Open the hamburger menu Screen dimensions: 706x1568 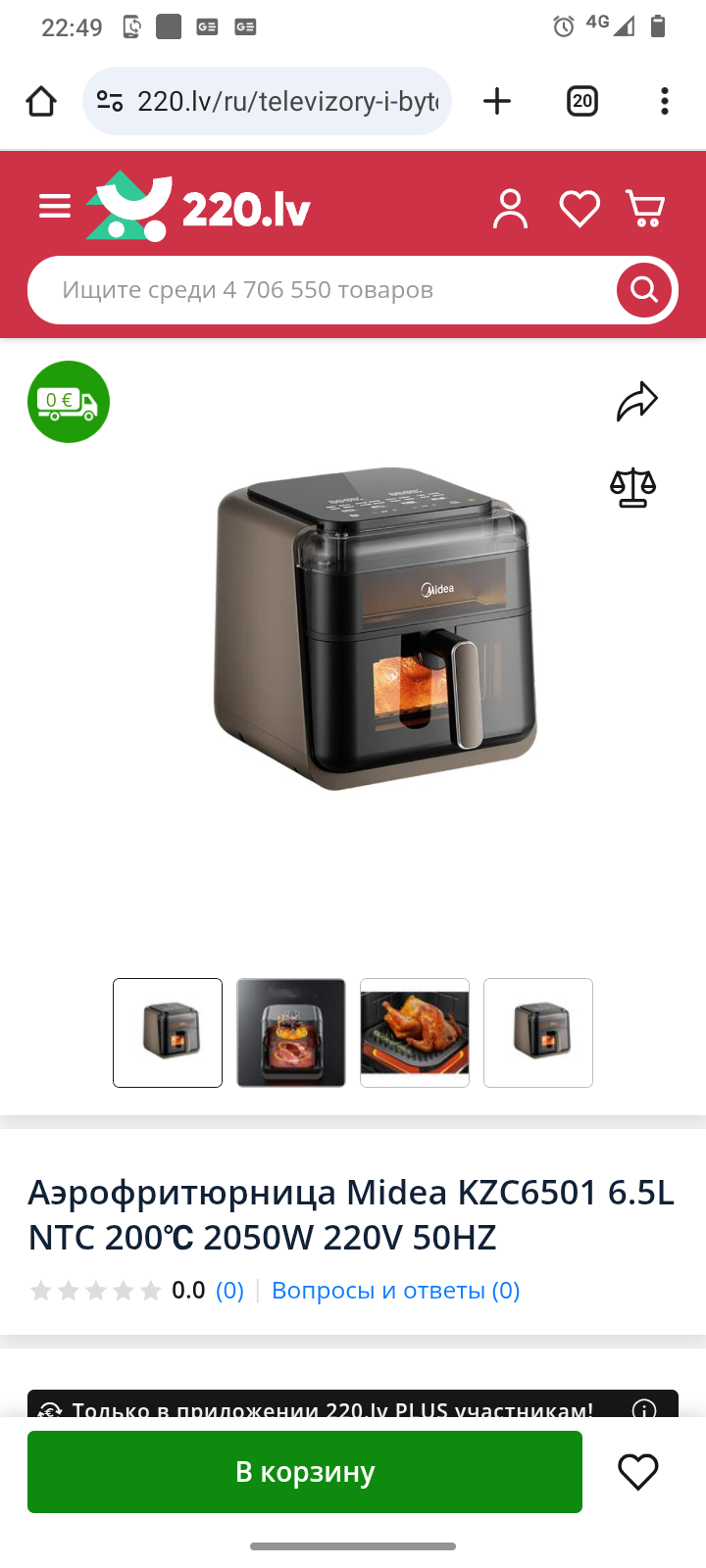coord(55,207)
